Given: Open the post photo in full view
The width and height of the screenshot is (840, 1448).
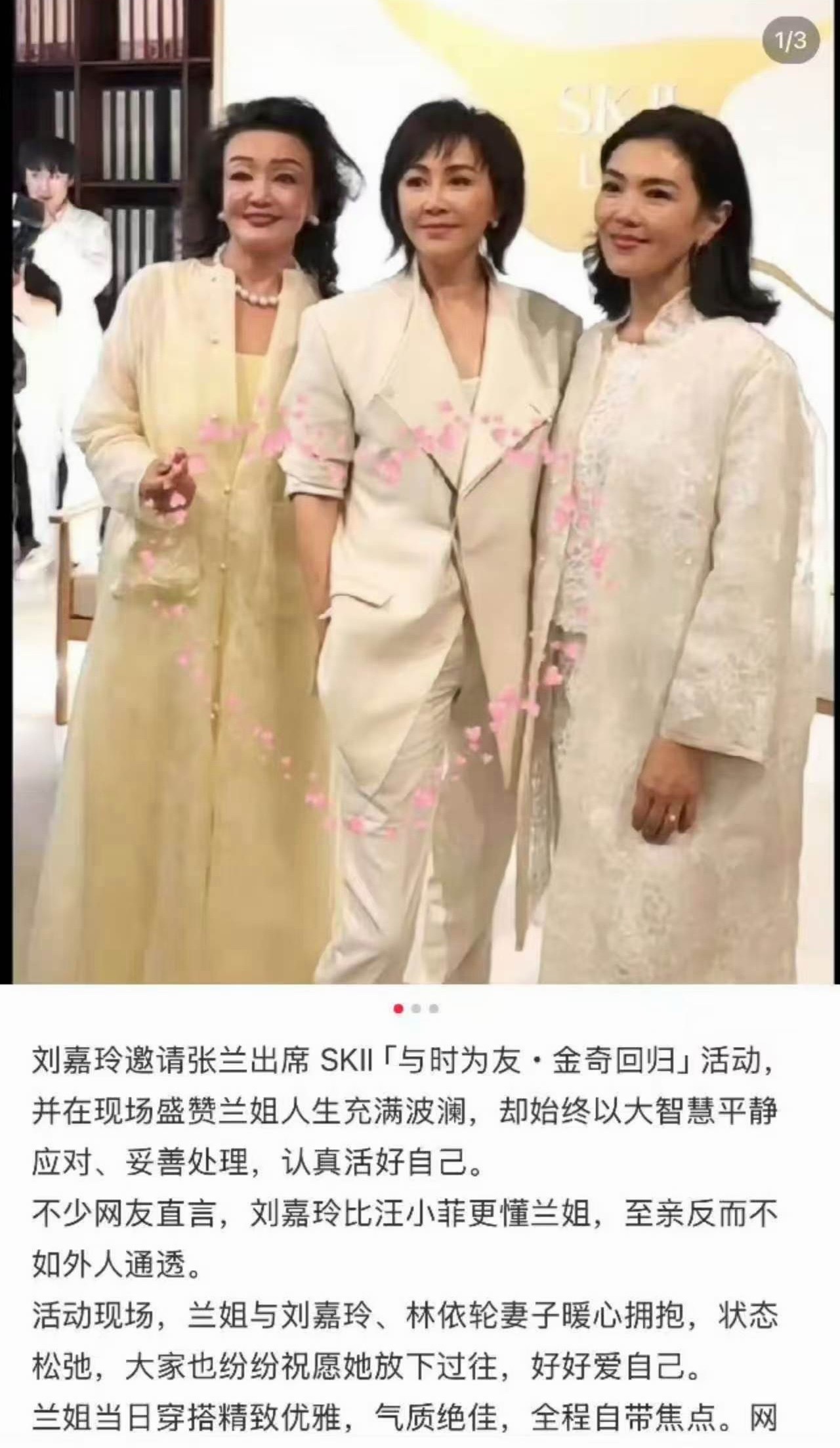Looking at the screenshot, I should click(x=420, y=492).
